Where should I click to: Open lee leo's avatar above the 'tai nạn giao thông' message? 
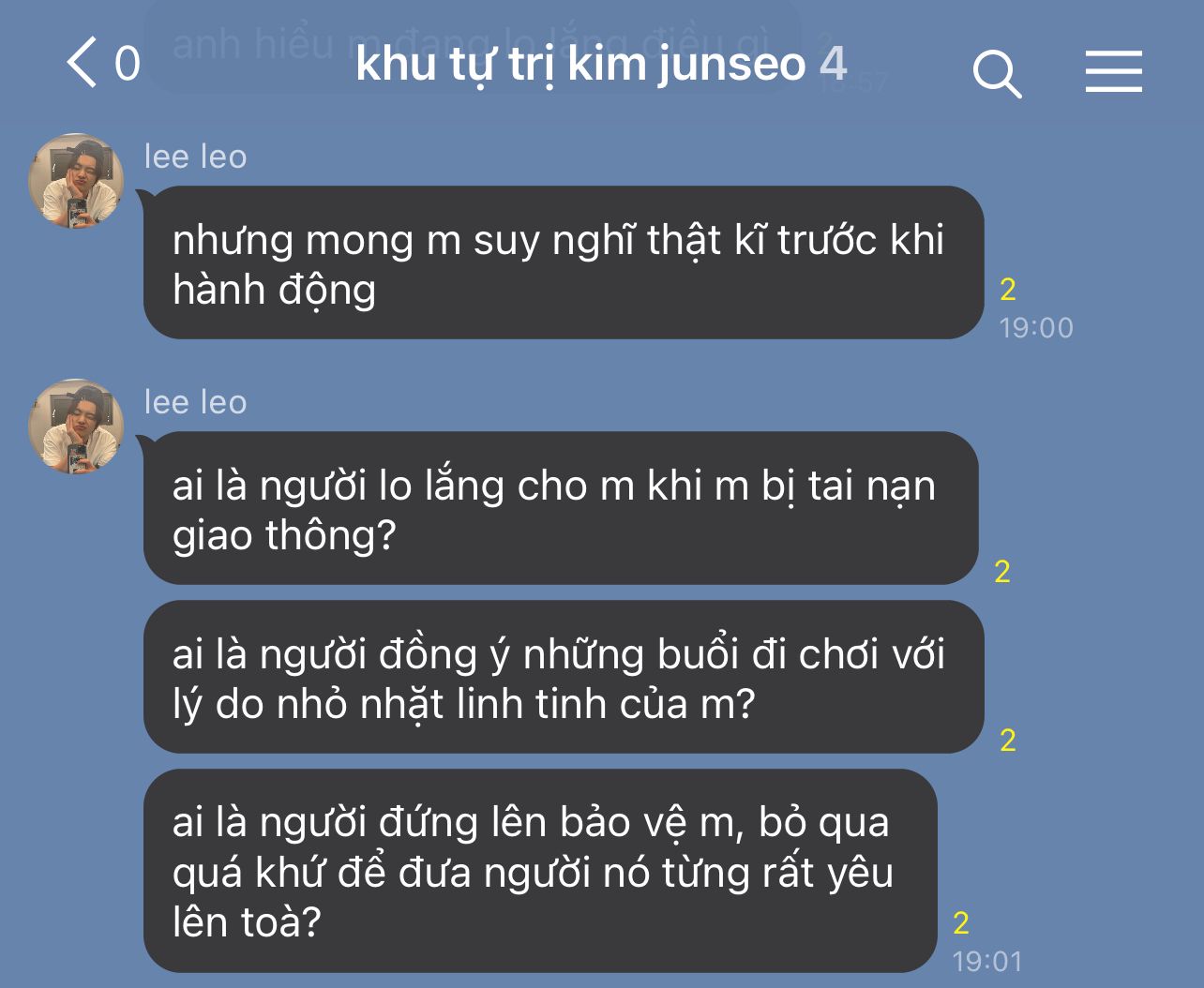(76, 427)
